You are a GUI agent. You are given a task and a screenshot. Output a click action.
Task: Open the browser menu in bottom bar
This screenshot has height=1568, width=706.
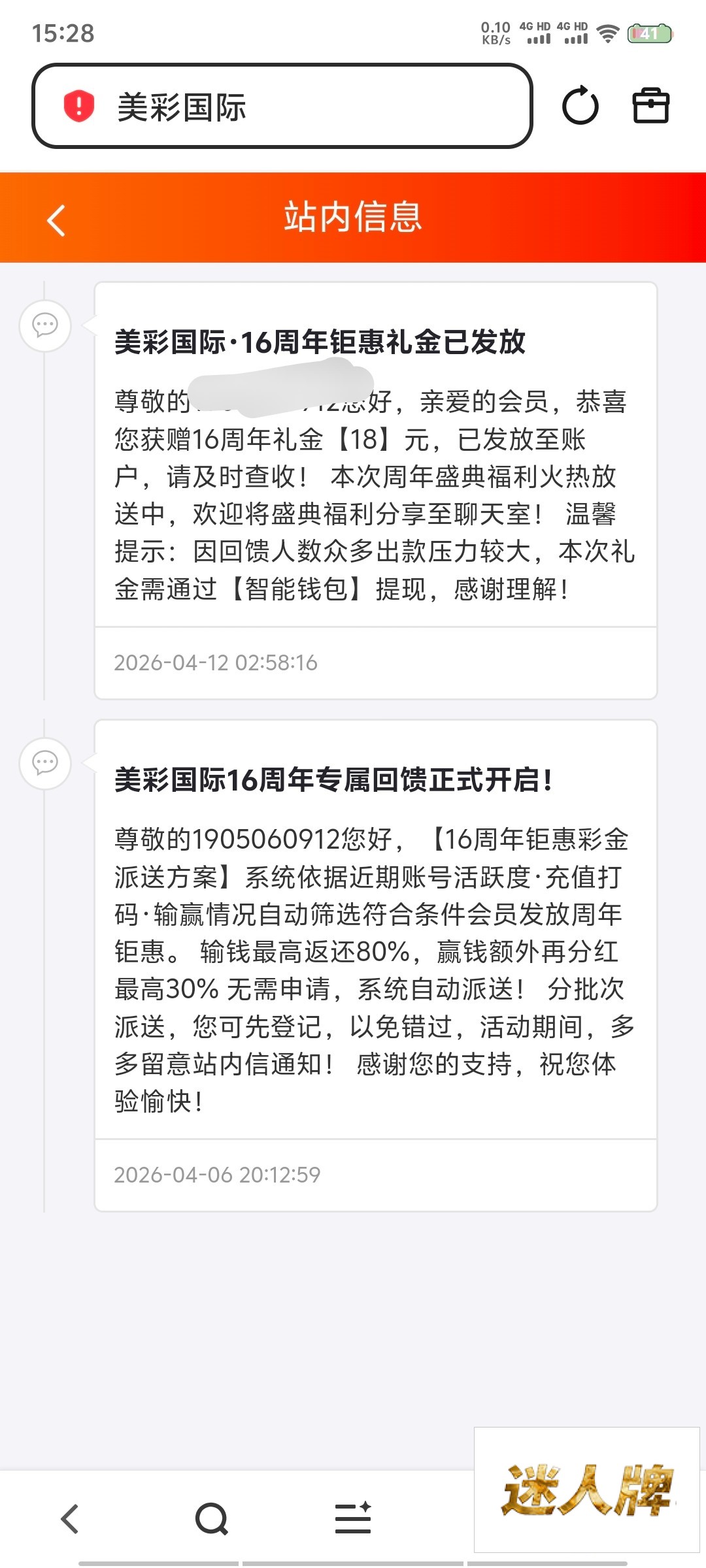tap(353, 1518)
